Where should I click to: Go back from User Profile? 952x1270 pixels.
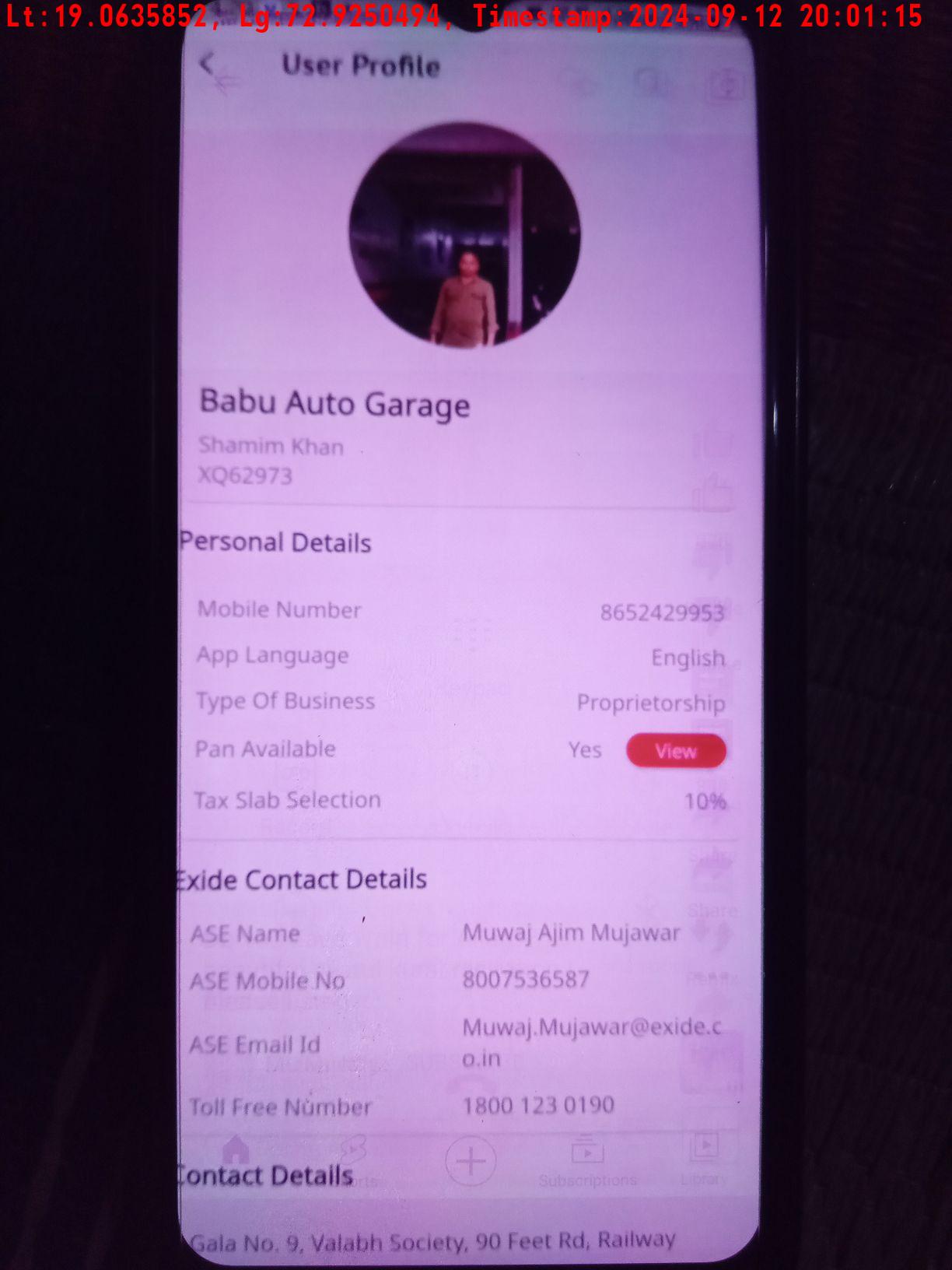[x=208, y=64]
